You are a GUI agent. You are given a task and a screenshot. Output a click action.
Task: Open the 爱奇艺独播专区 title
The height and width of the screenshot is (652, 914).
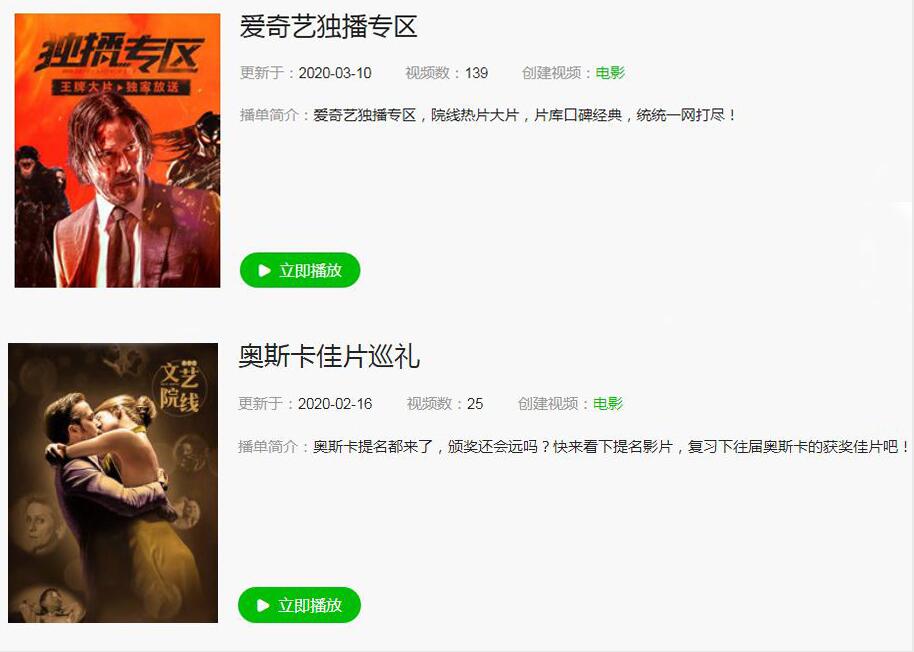point(328,27)
